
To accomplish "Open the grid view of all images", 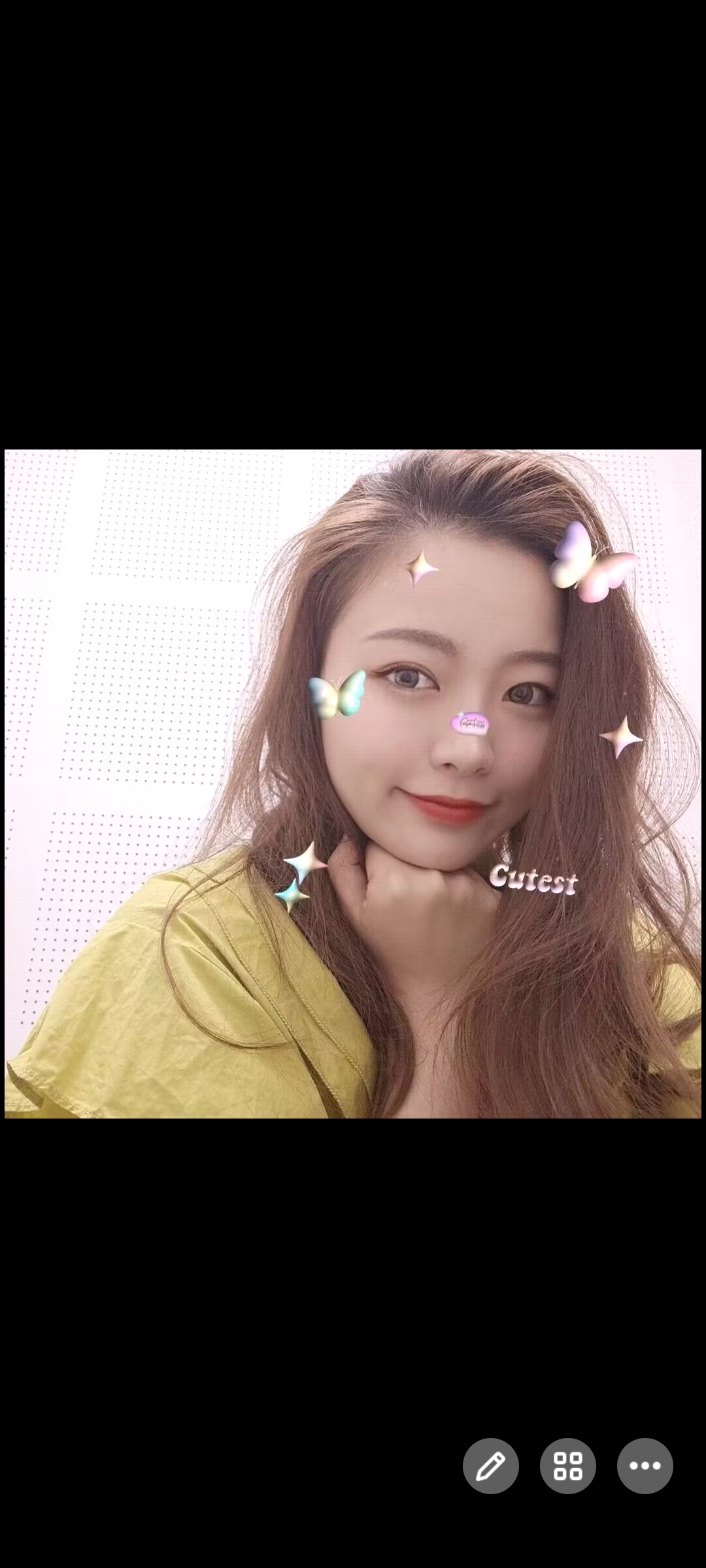I will click(567, 1465).
